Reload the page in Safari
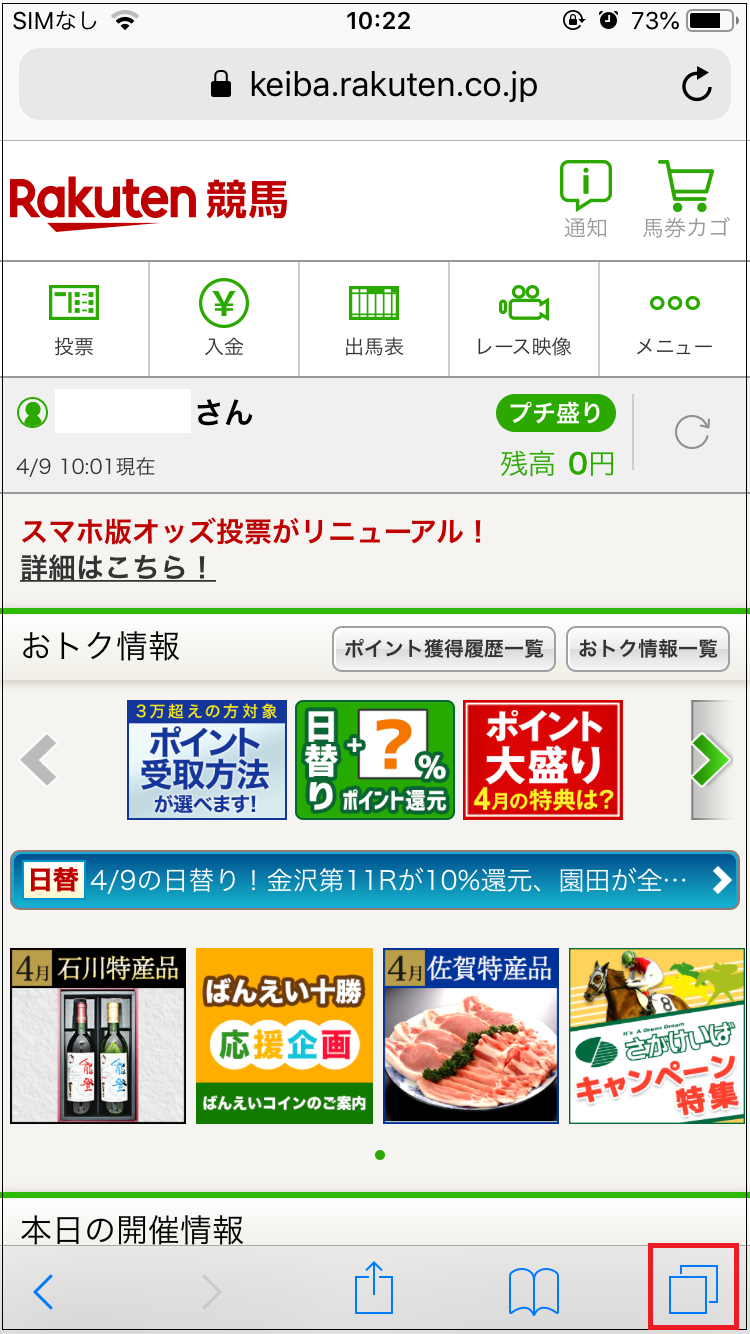 697,85
